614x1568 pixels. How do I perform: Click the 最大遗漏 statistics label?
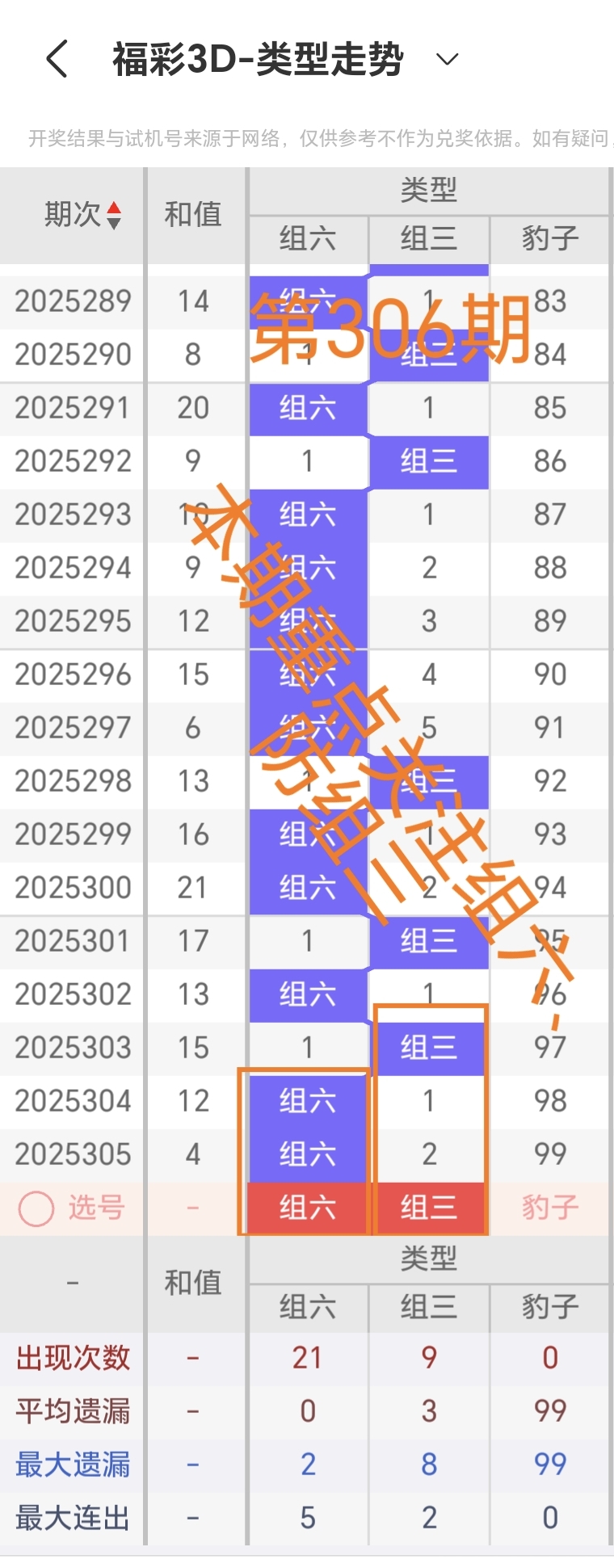71,1464
